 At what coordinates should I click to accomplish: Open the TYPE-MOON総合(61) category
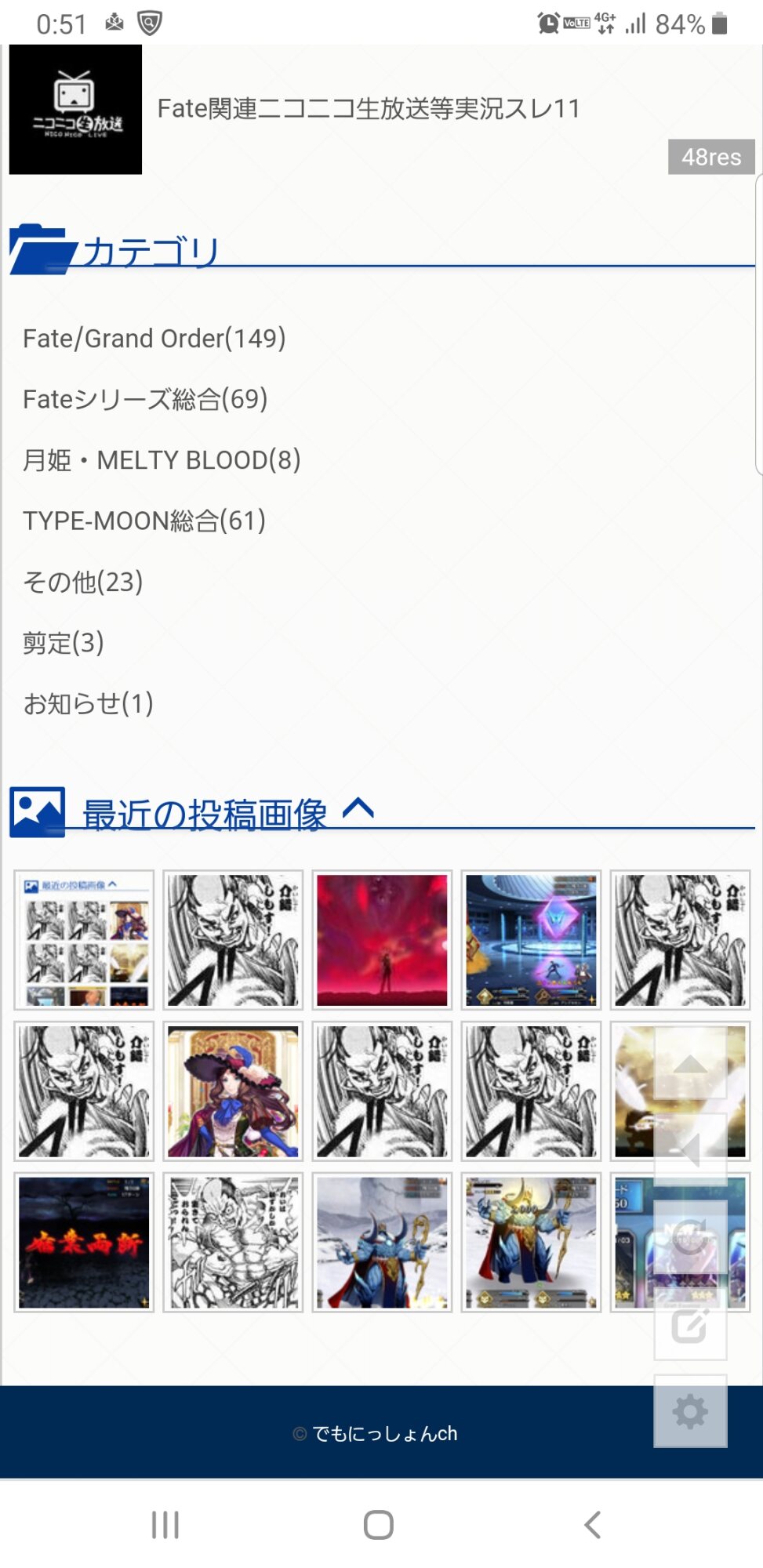pyautogui.click(x=144, y=521)
